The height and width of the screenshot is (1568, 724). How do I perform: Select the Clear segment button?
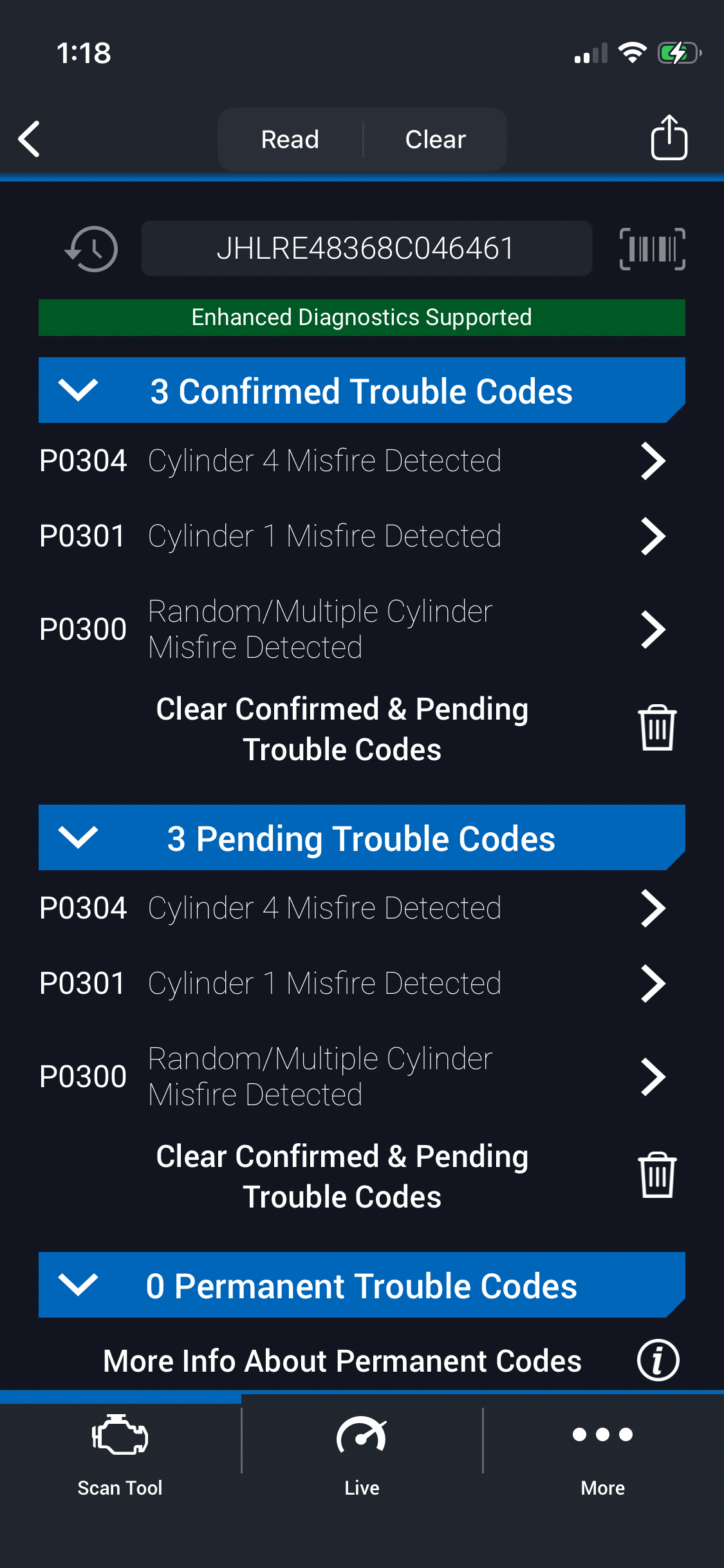tap(436, 139)
